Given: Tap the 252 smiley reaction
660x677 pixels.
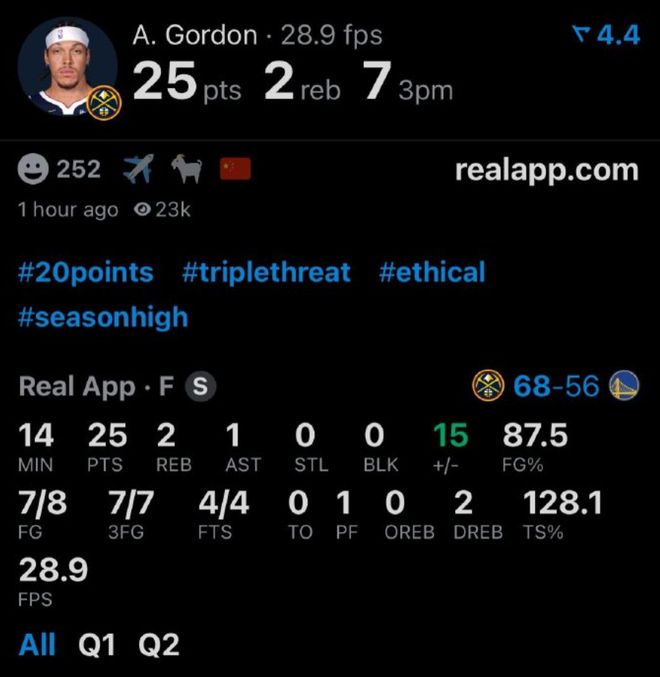Looking at the screenshot, I should point(59,170).
